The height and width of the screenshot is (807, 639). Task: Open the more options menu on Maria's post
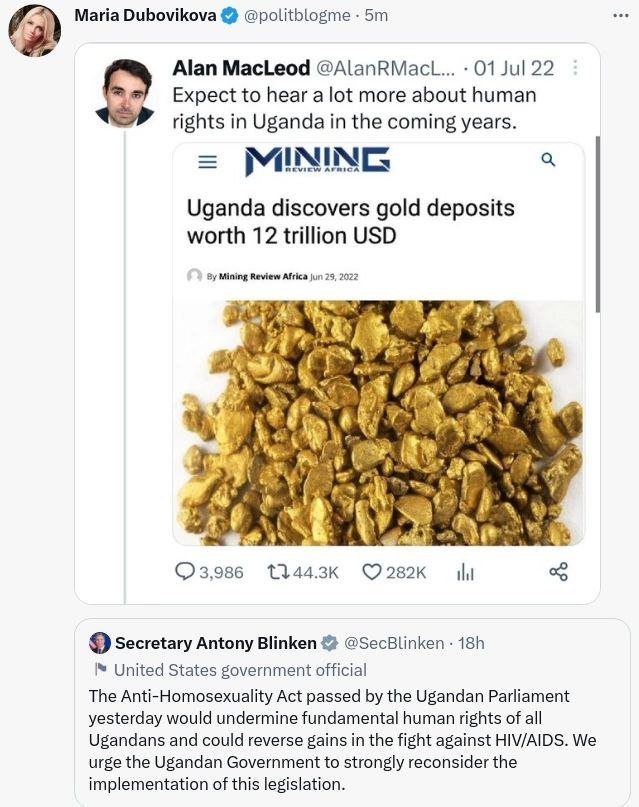[620, 15]
